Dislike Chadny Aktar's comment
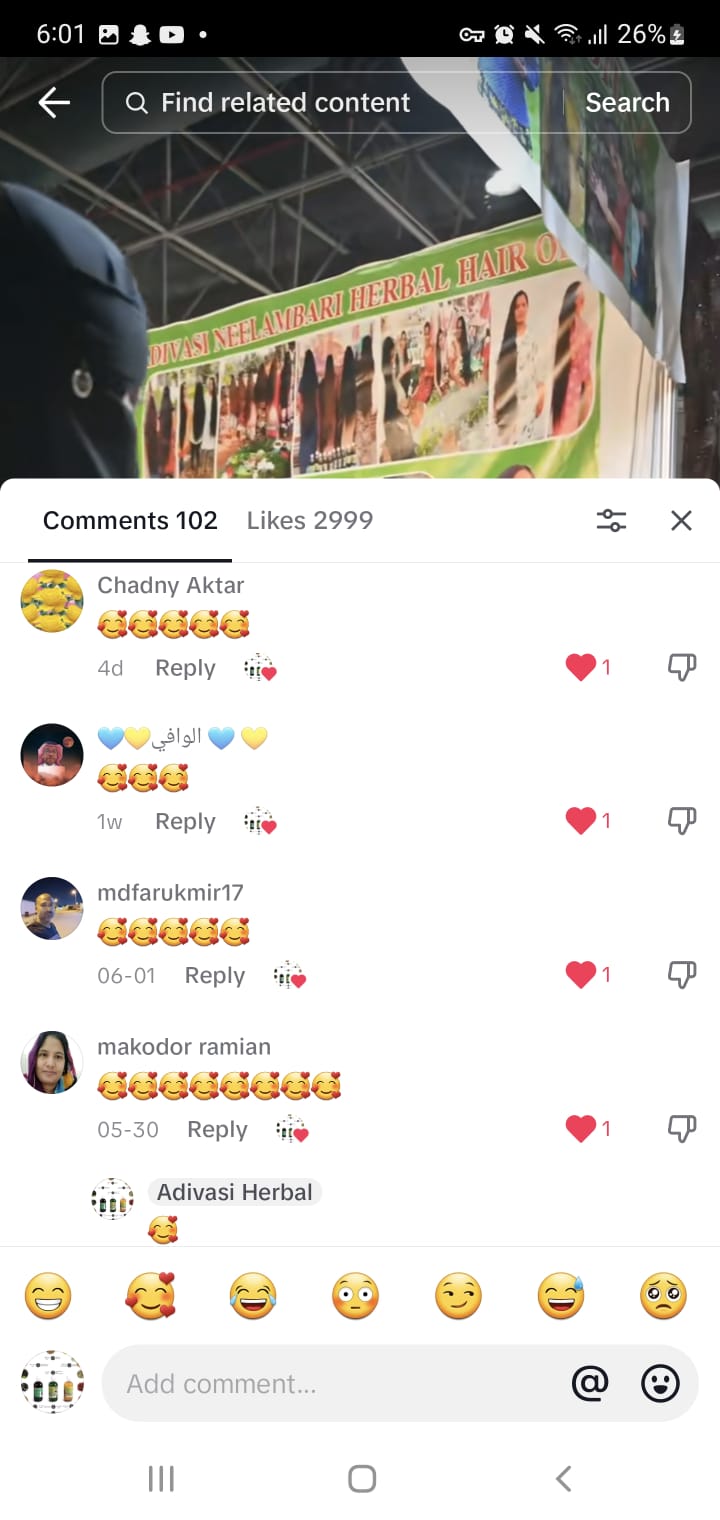This screenshot has width=720, height=1520. coord(681,667)
